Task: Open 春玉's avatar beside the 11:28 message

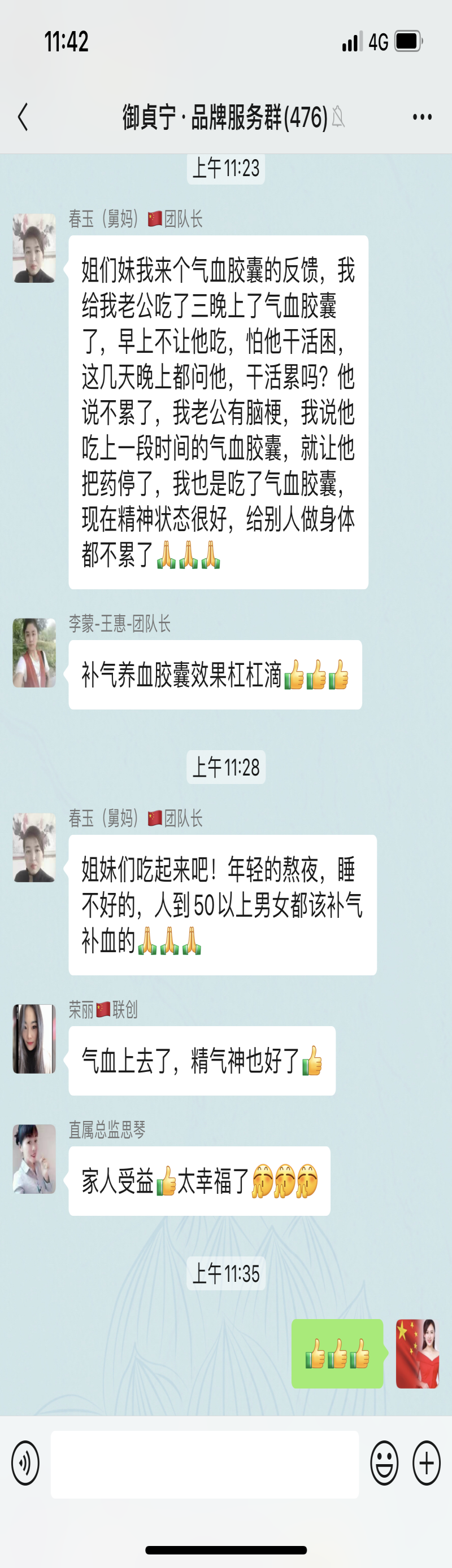Action: click(x=34, y=847)
